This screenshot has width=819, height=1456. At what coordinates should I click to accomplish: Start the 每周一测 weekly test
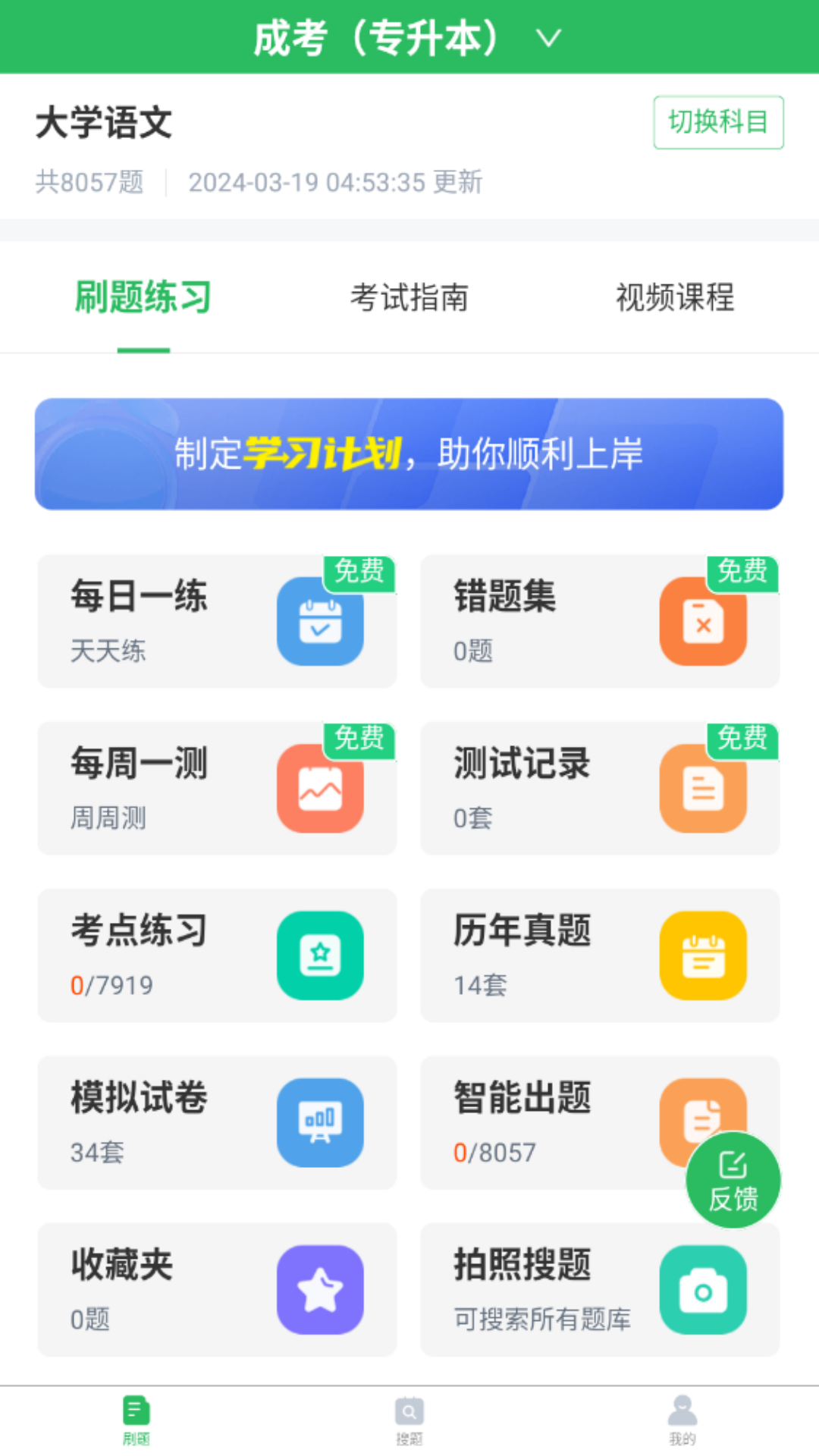click(x=217, y=788)
